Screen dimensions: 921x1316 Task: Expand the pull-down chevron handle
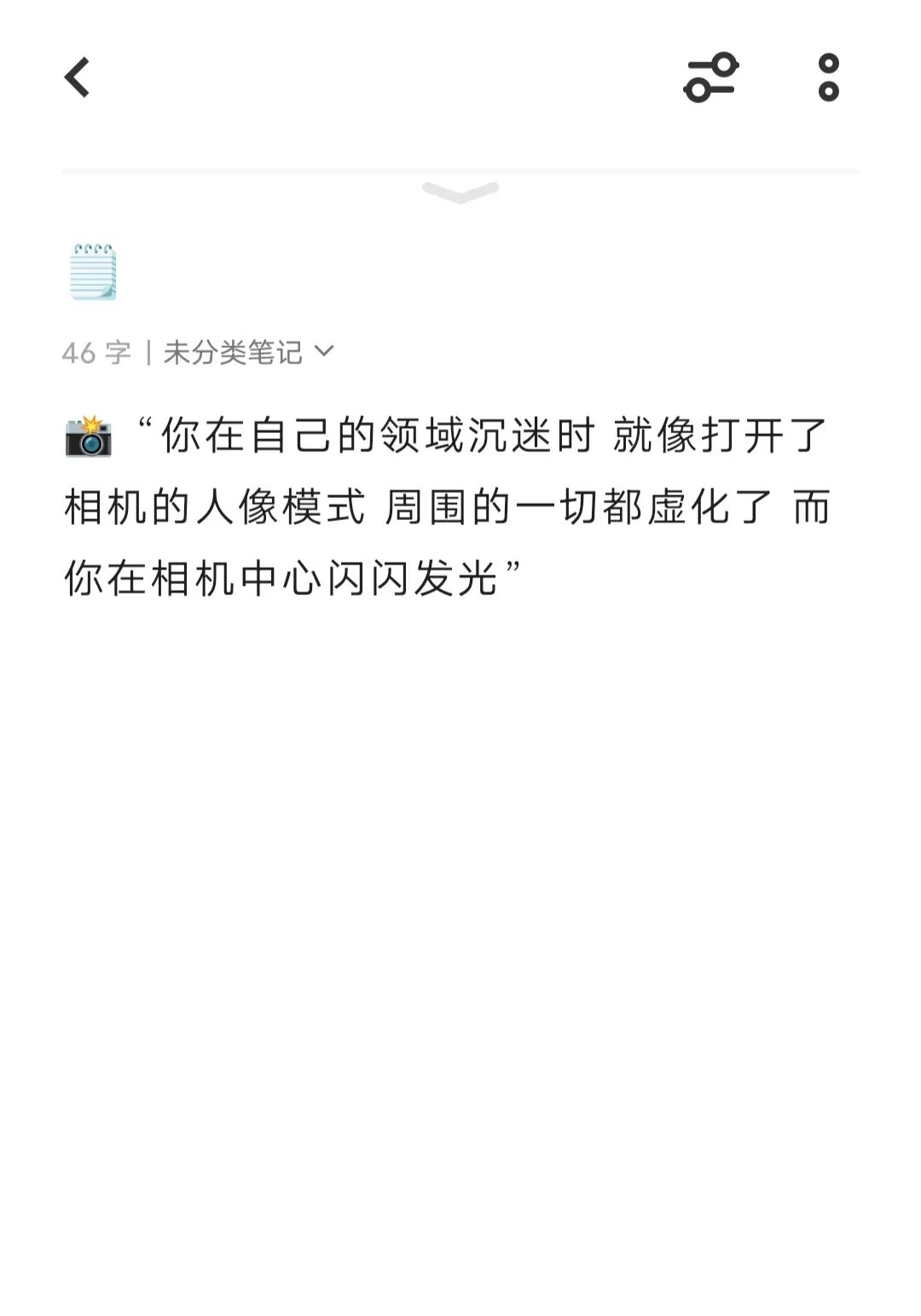click(460, 193)
